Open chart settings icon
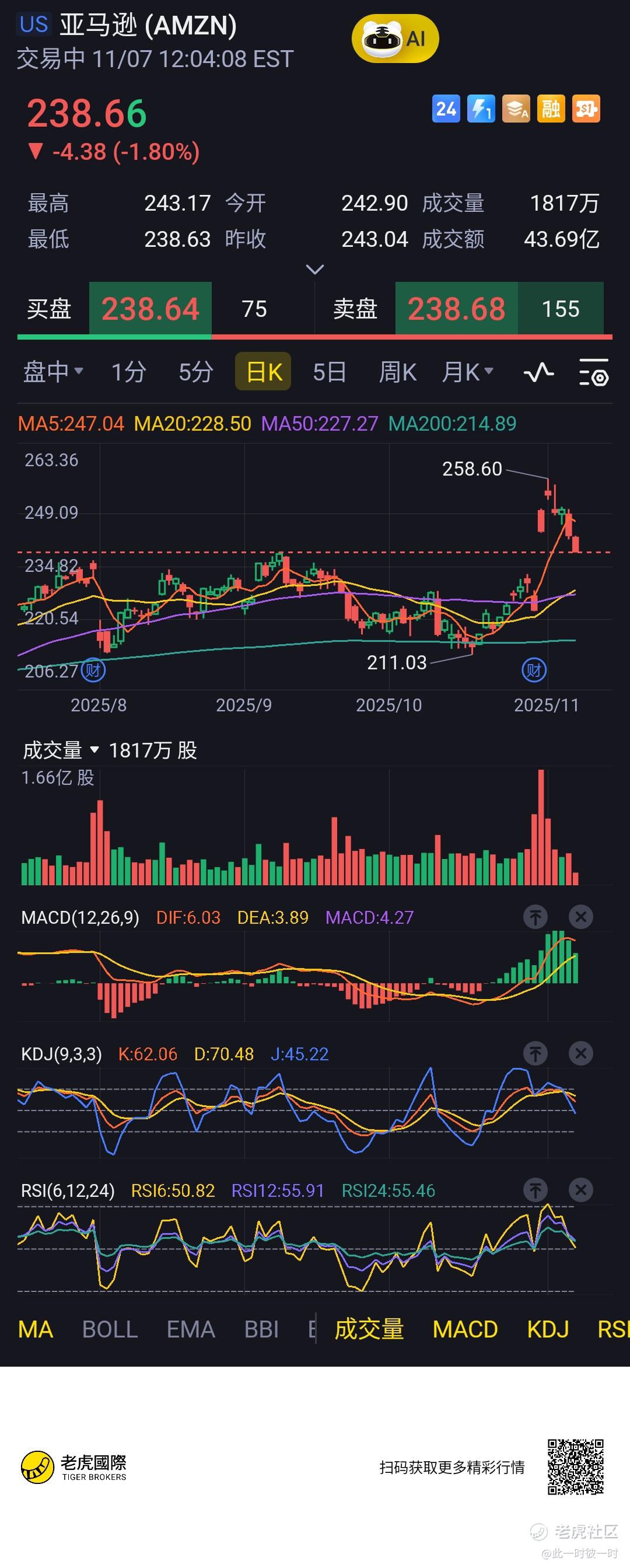 [593, 372]
